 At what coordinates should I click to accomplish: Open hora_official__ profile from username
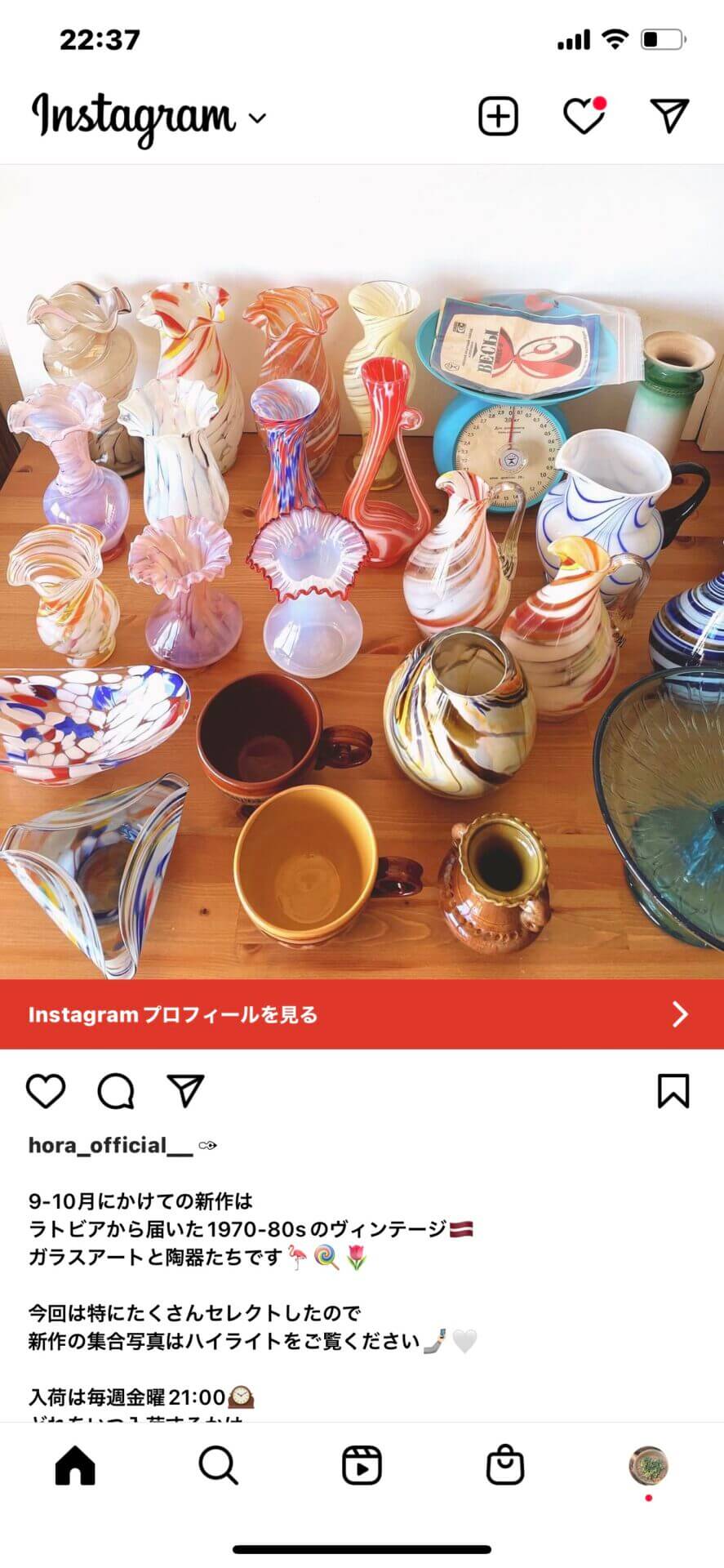click(109, 1145)
